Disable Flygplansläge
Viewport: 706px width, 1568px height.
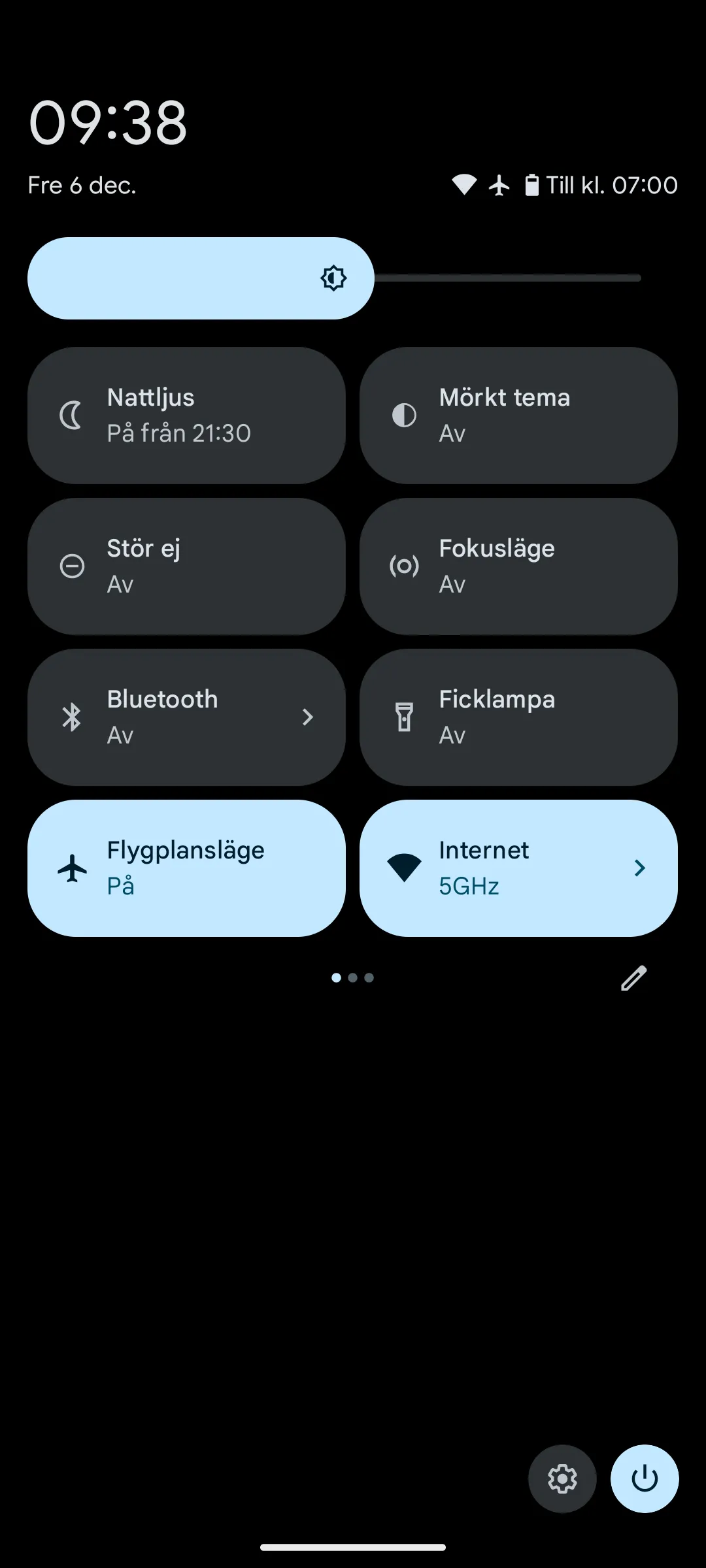186,868
